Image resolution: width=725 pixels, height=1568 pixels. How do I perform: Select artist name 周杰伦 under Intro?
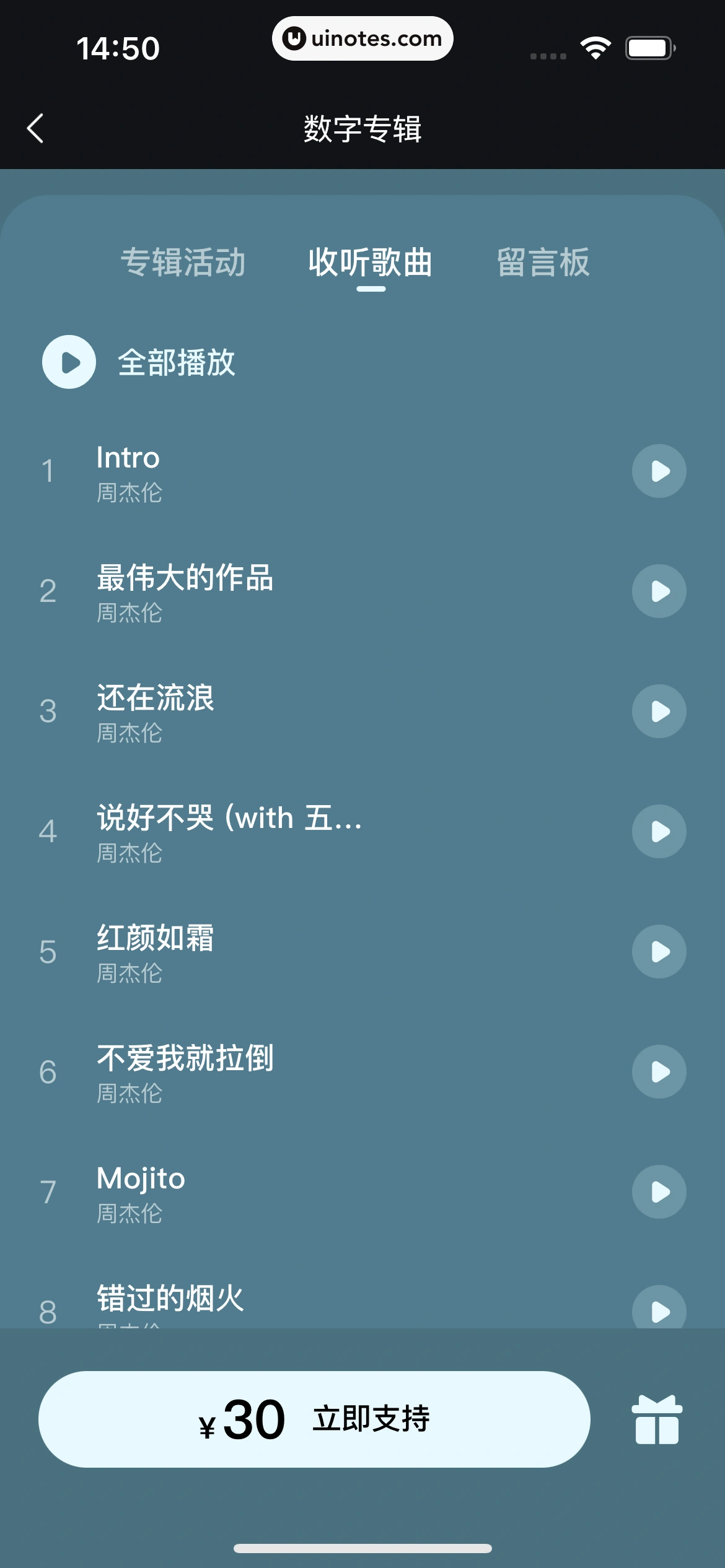[x=130, y=493]
